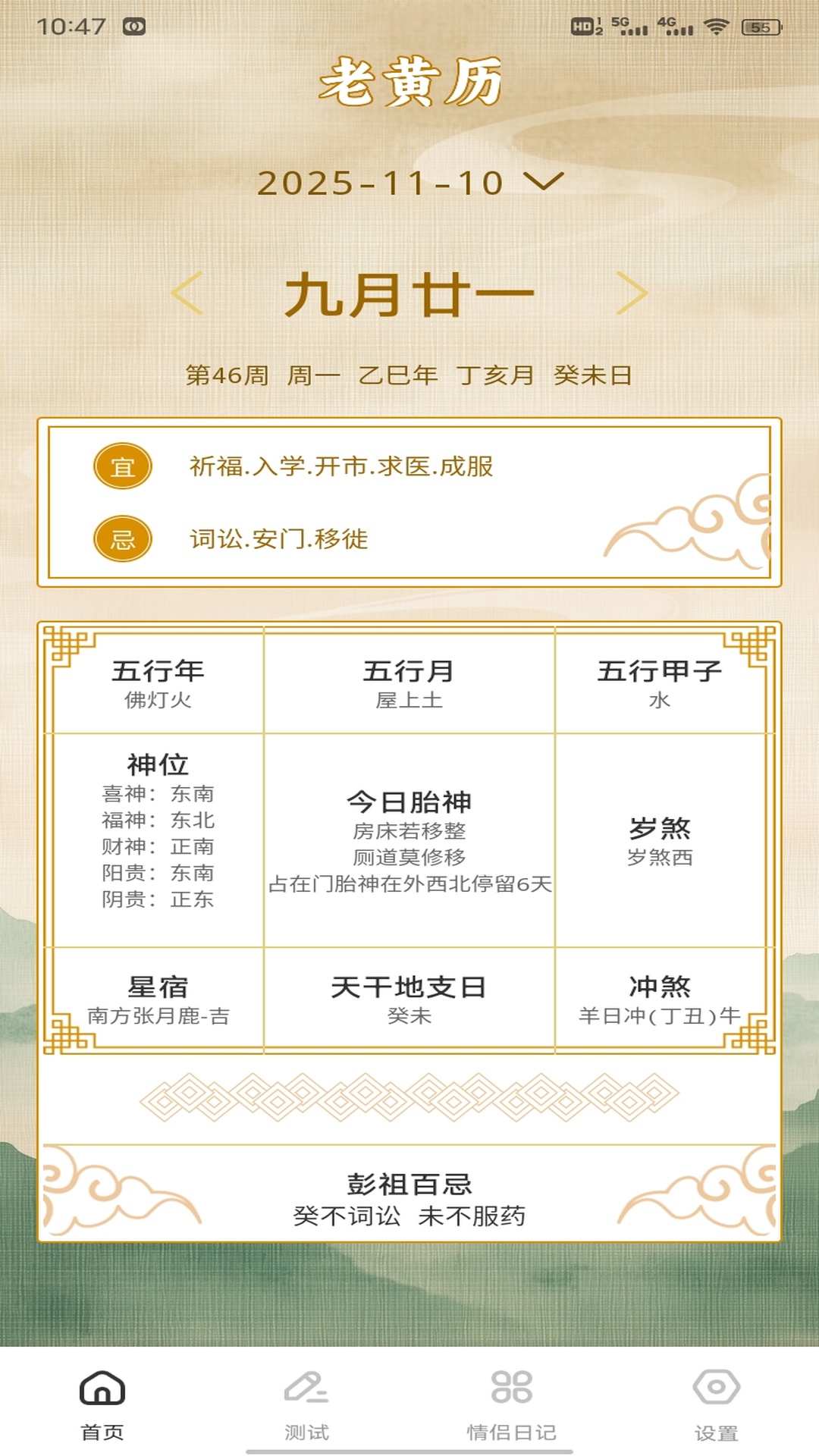Go to the next day arrow
The width and height of the screenshot is (819, 1456).
click(x=632, y=293)
